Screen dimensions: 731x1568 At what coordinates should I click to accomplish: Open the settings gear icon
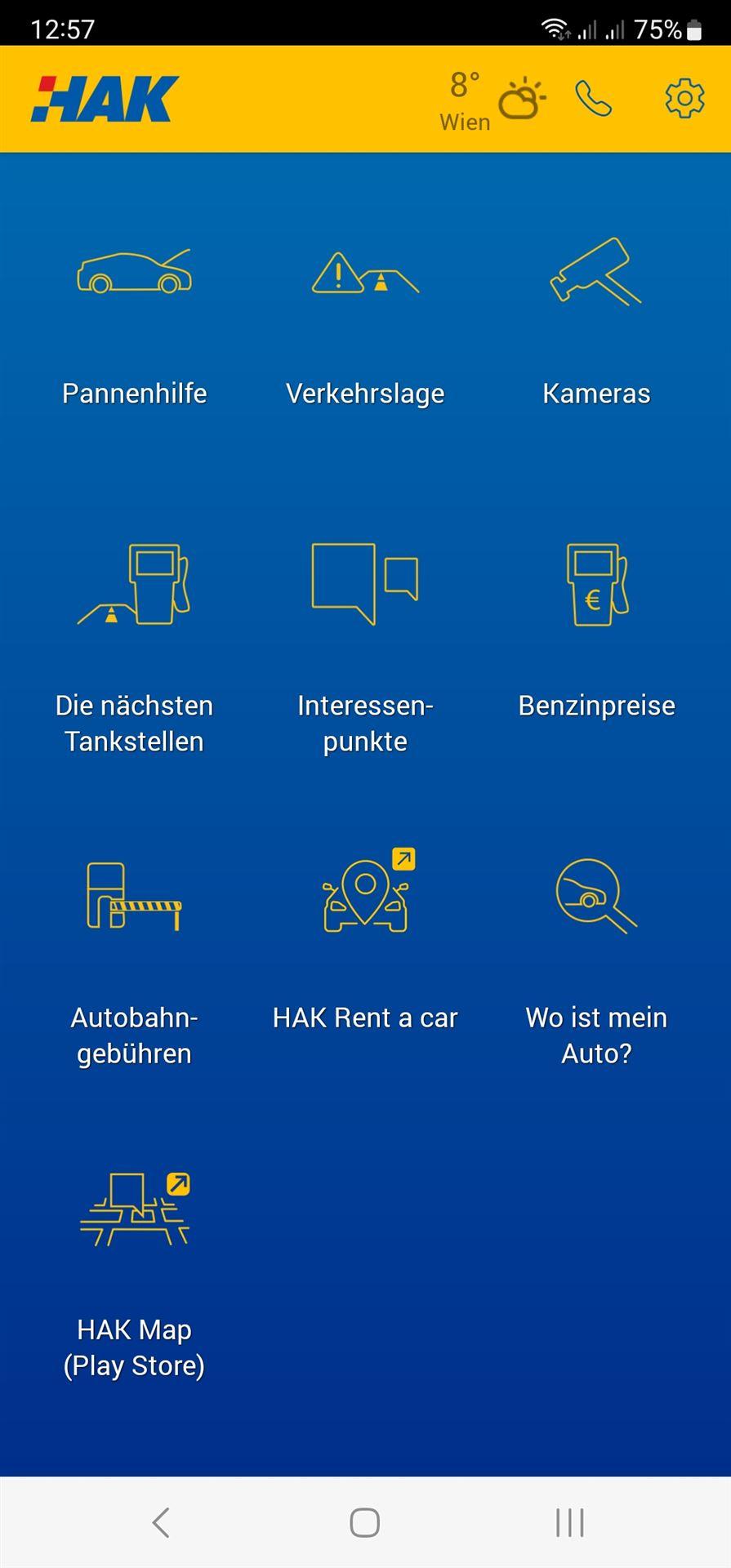(684, 99)
